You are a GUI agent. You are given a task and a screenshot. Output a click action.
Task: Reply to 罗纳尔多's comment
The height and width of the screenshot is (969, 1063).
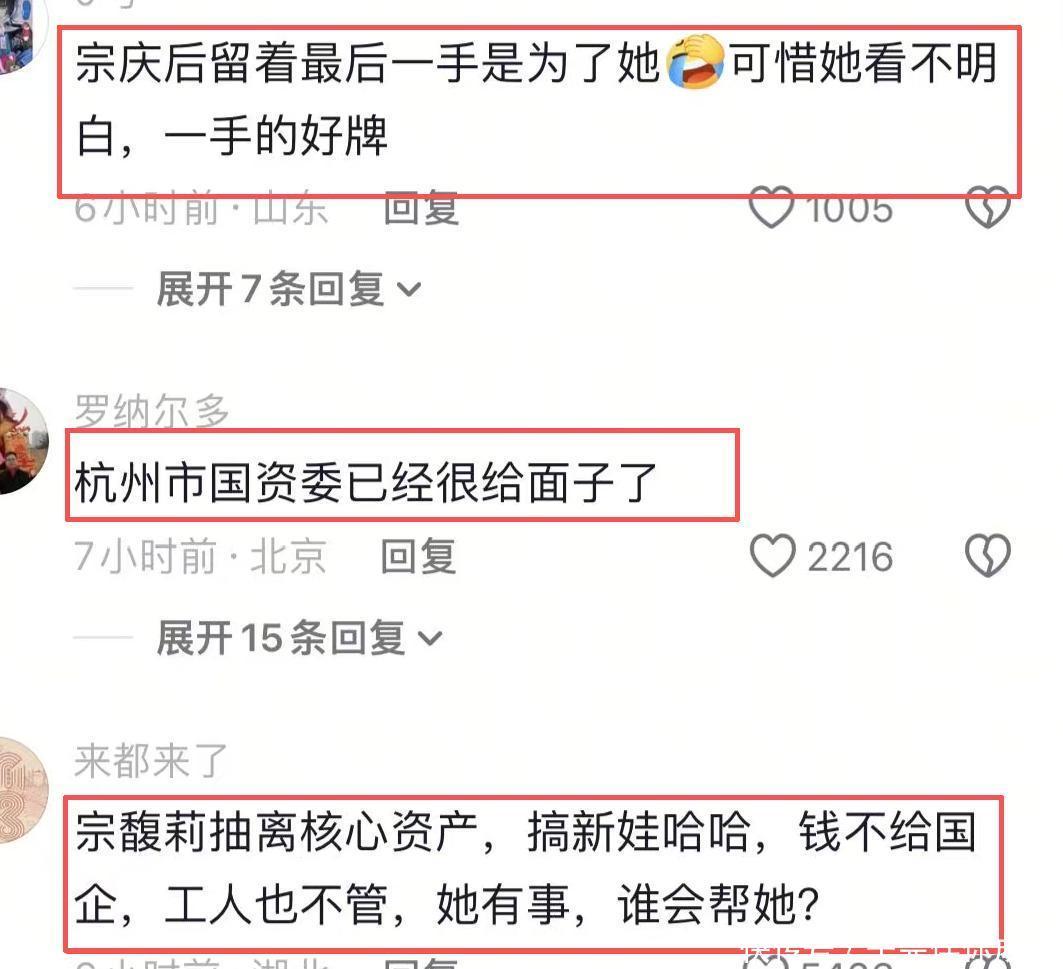pyautogui.click(x=418, y=557)
